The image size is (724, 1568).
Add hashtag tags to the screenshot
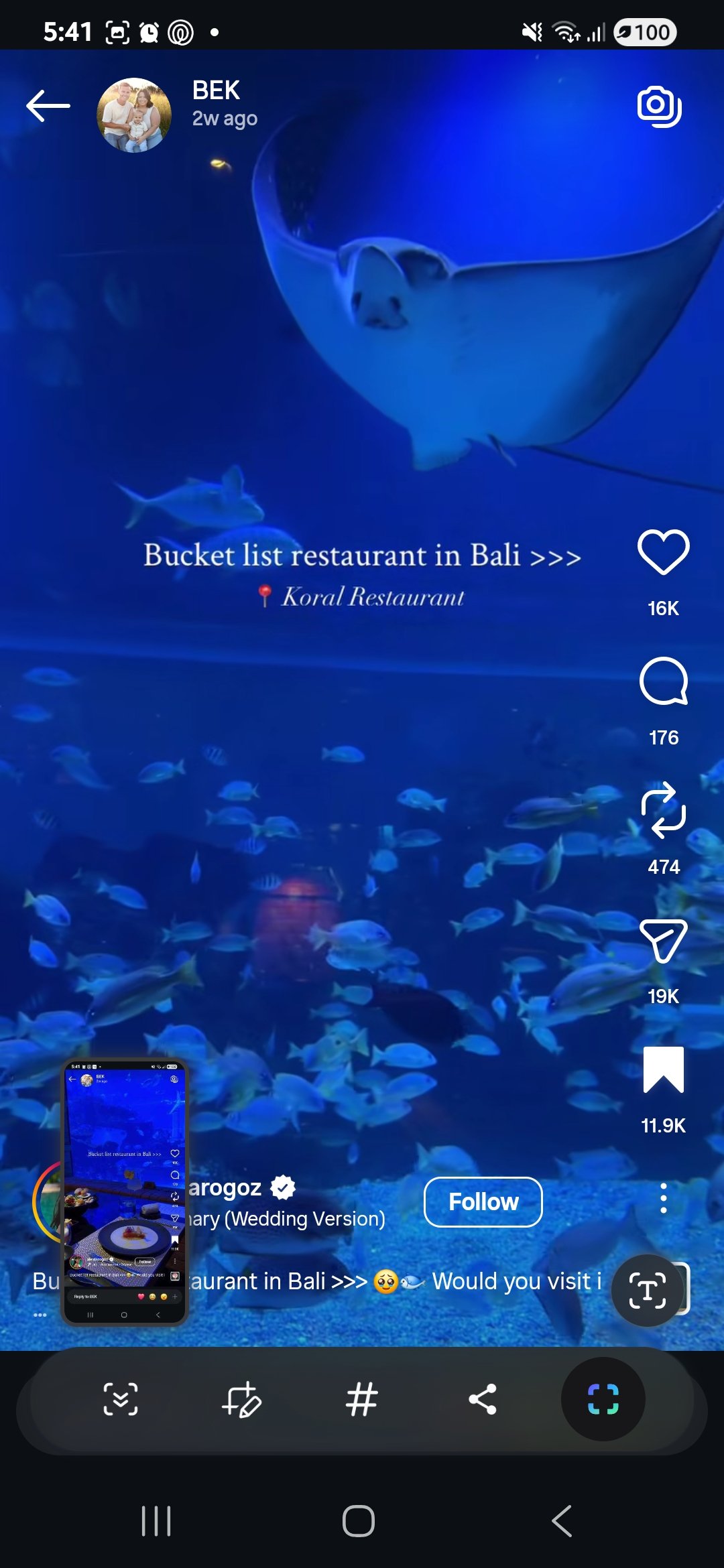click(x=362, y=1399)
